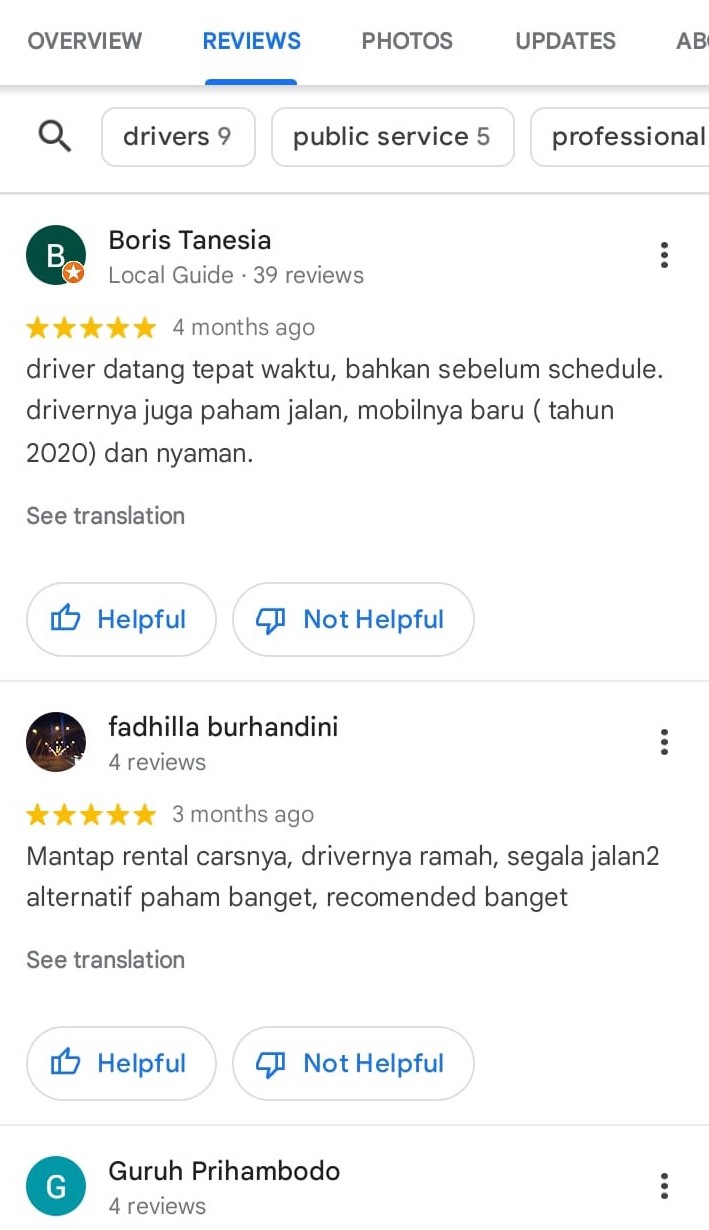See translation of fadhilla burhandini's review
Screen dimensions: 709x1230
(106, 960)
